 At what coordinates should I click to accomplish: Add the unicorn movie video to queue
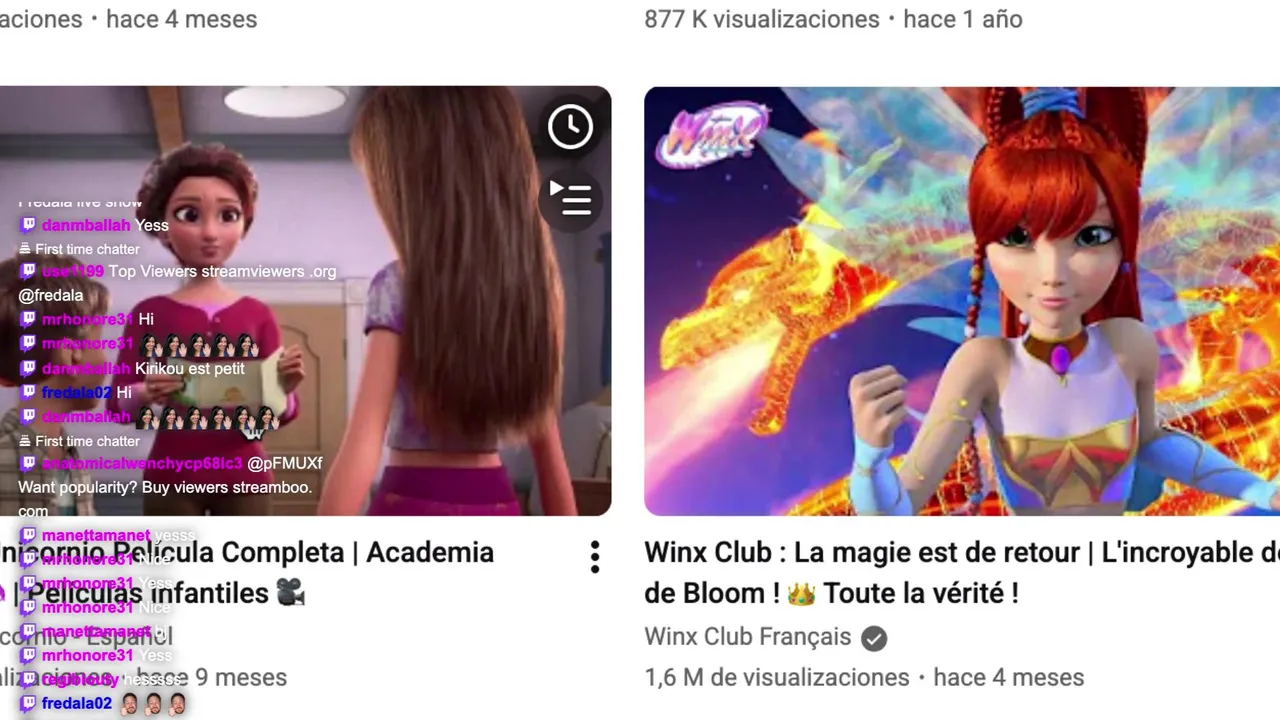coord(571,199)
